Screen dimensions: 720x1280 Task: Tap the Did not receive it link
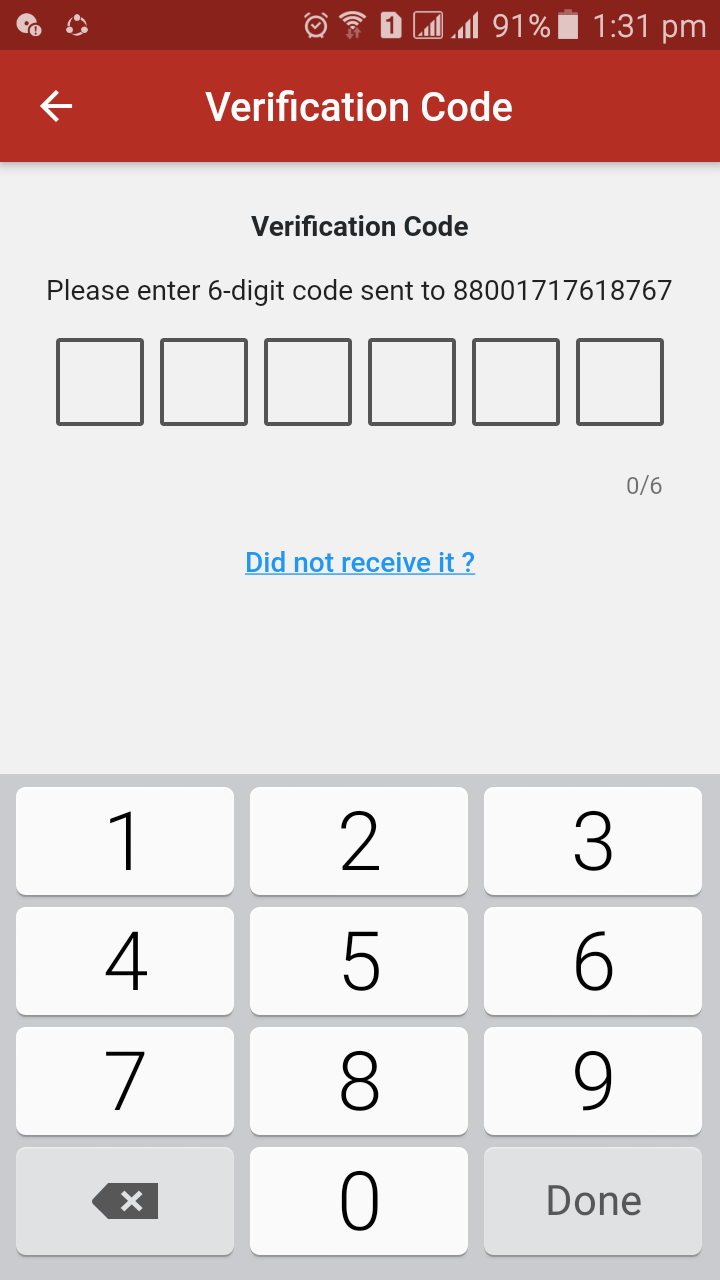coord(360,562)
